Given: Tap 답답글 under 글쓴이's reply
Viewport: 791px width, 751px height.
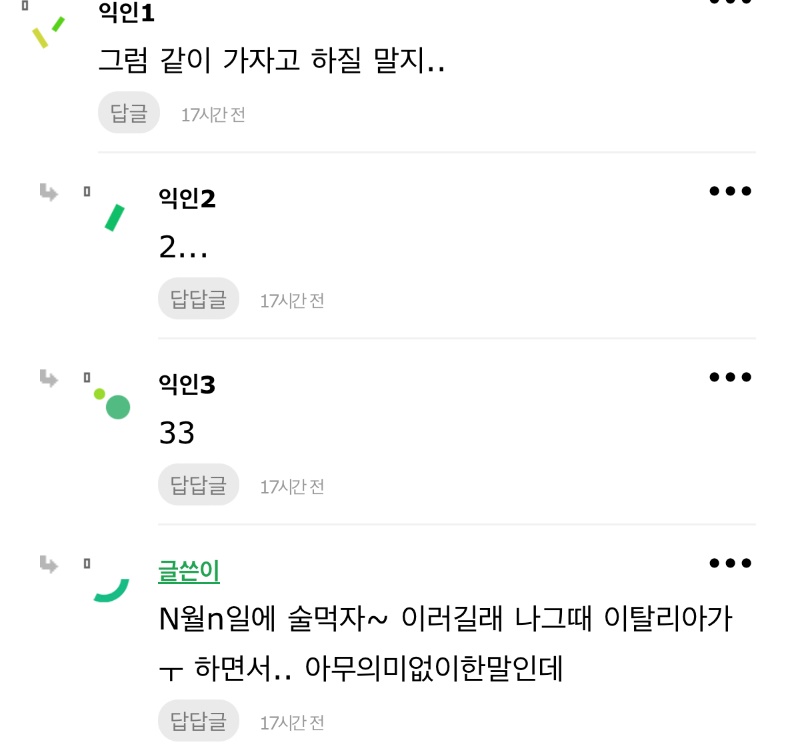Looking at the screenshot, I should click(x=198, y=720).
